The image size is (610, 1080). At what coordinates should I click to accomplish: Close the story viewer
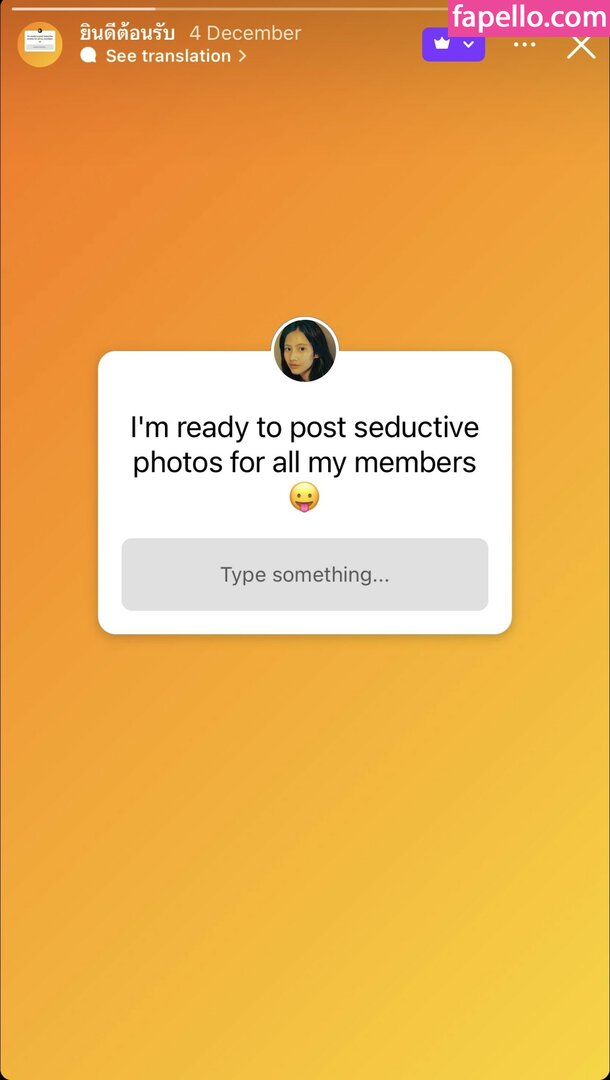click(x=581, y=46)
